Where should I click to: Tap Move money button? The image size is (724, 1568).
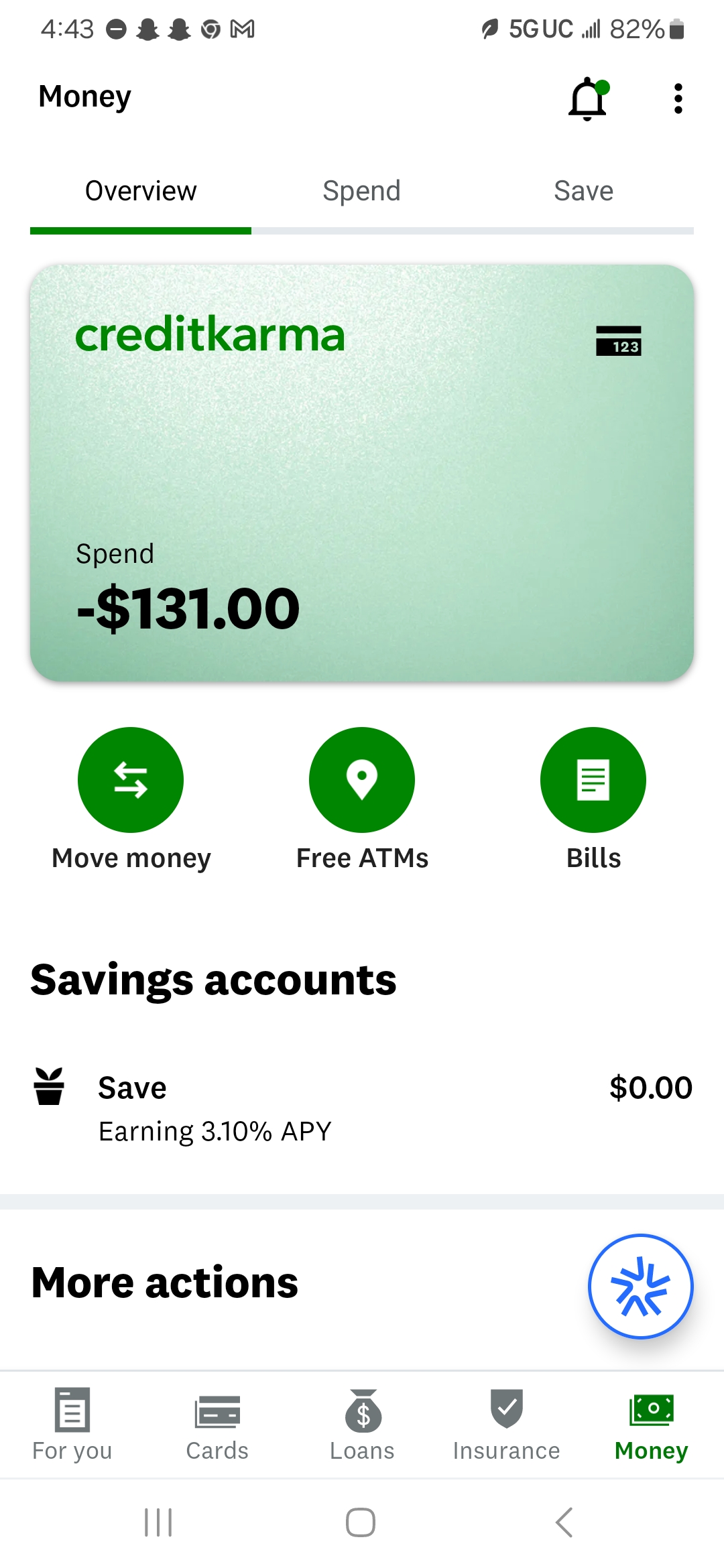point(131,799)
